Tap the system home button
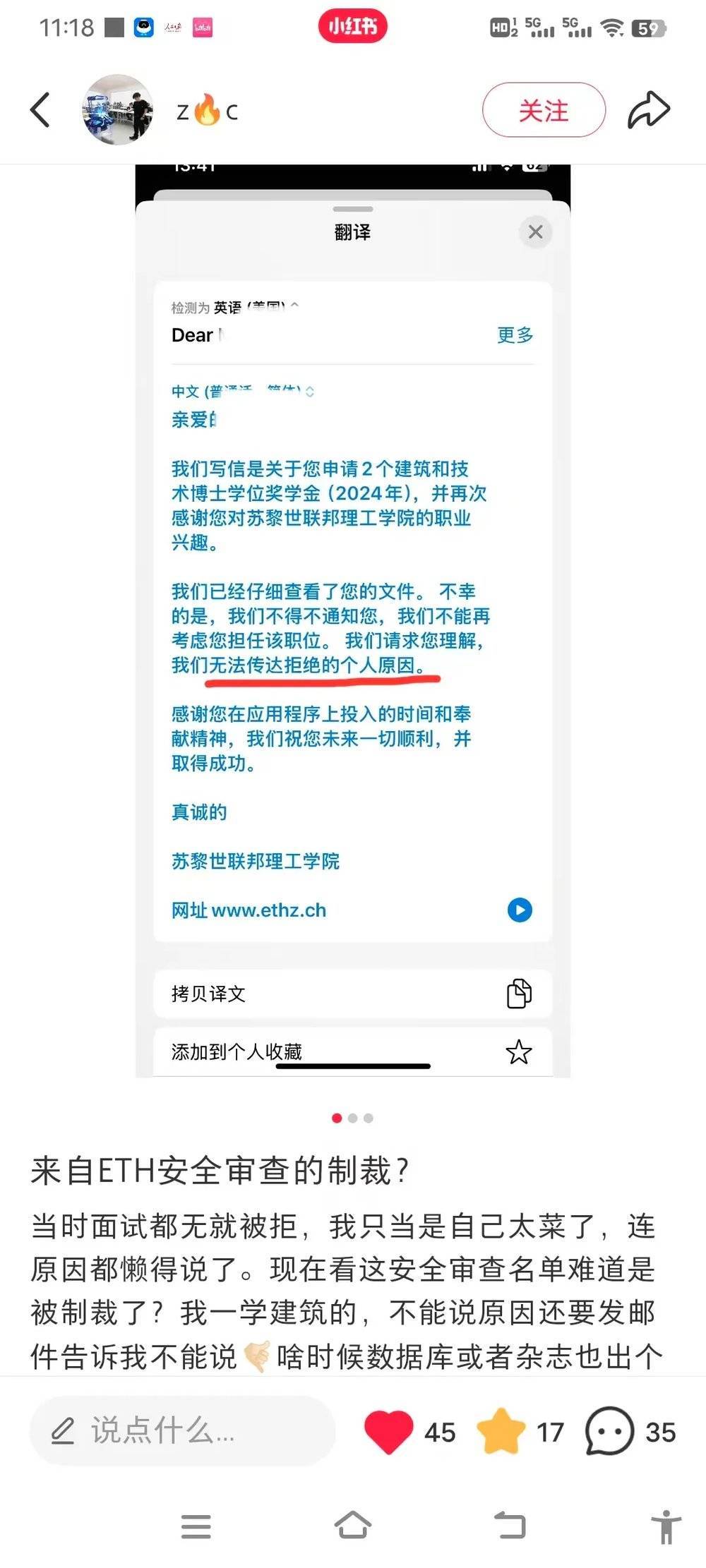This screenshot has width=706, height=1568. [x=352, y=1526]
